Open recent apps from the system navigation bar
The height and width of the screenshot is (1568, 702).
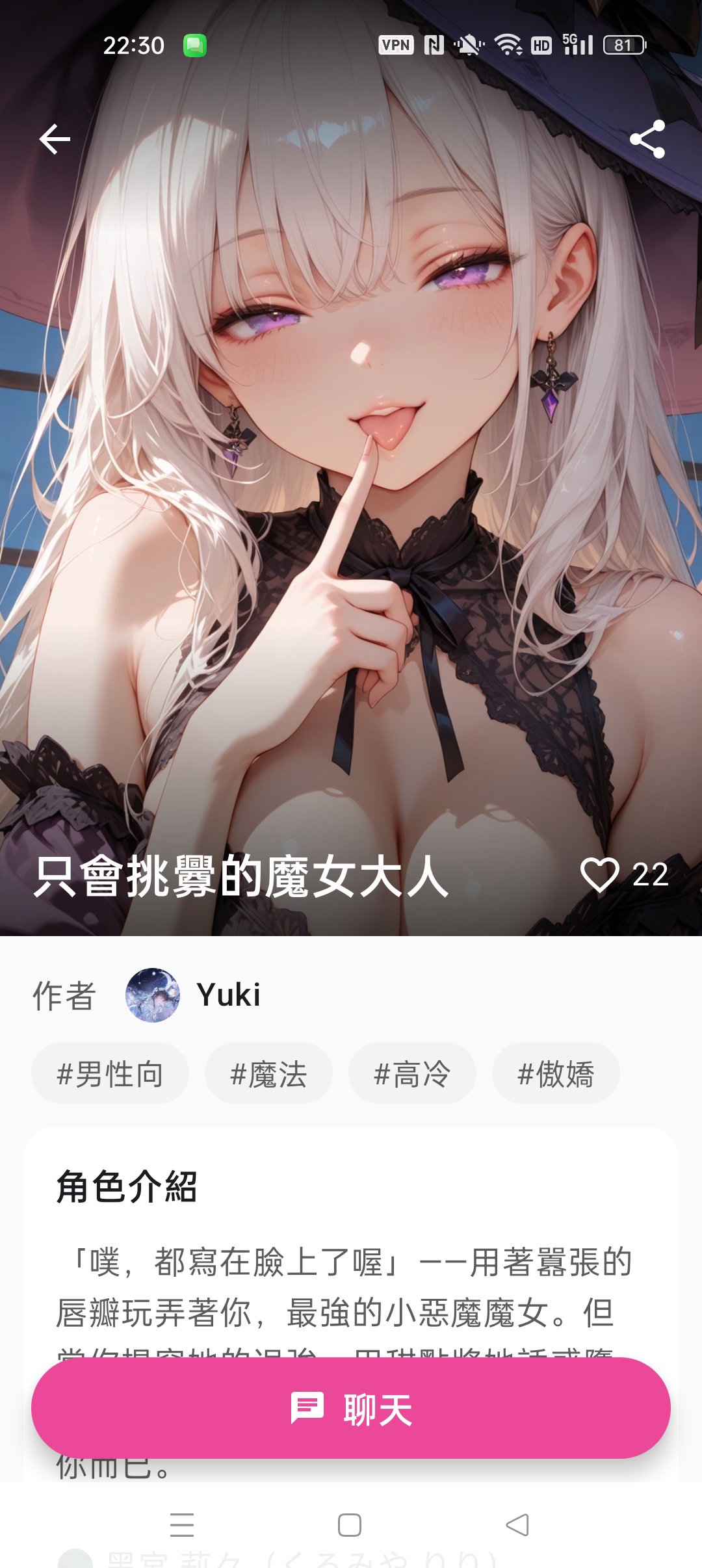tap(182, 1525)
